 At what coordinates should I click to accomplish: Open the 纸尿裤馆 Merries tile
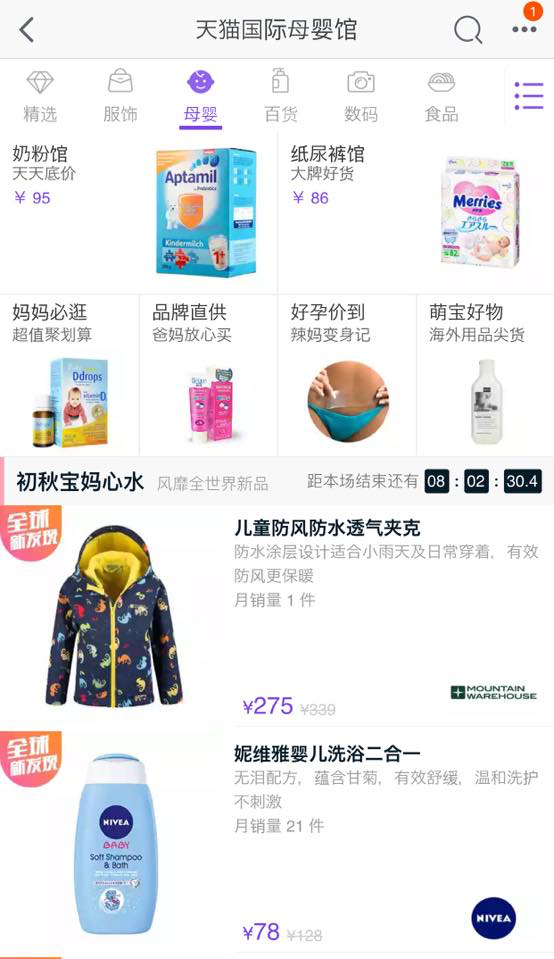(416, 212)
